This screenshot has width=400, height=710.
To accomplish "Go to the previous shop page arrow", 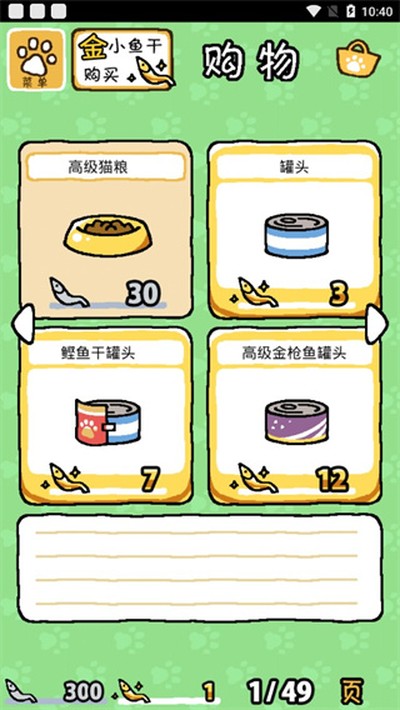I will 23,324.
